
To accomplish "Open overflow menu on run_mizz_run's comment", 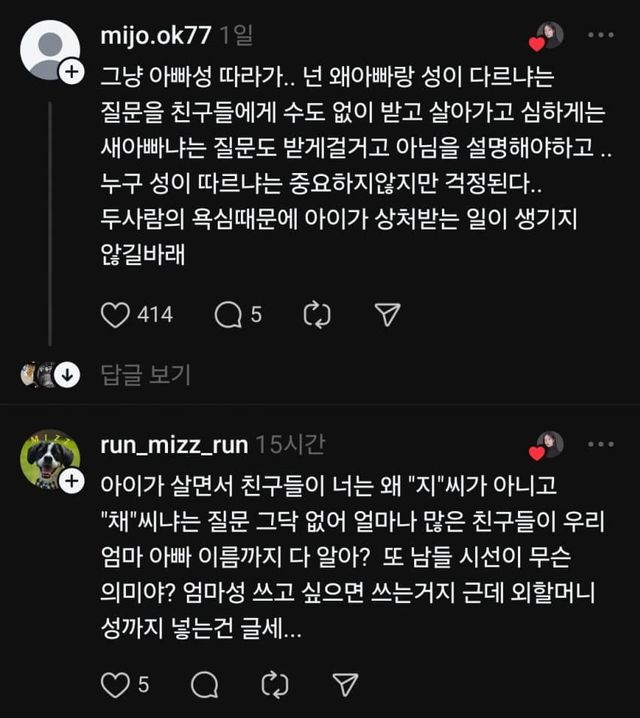I will tap(600, 445).
